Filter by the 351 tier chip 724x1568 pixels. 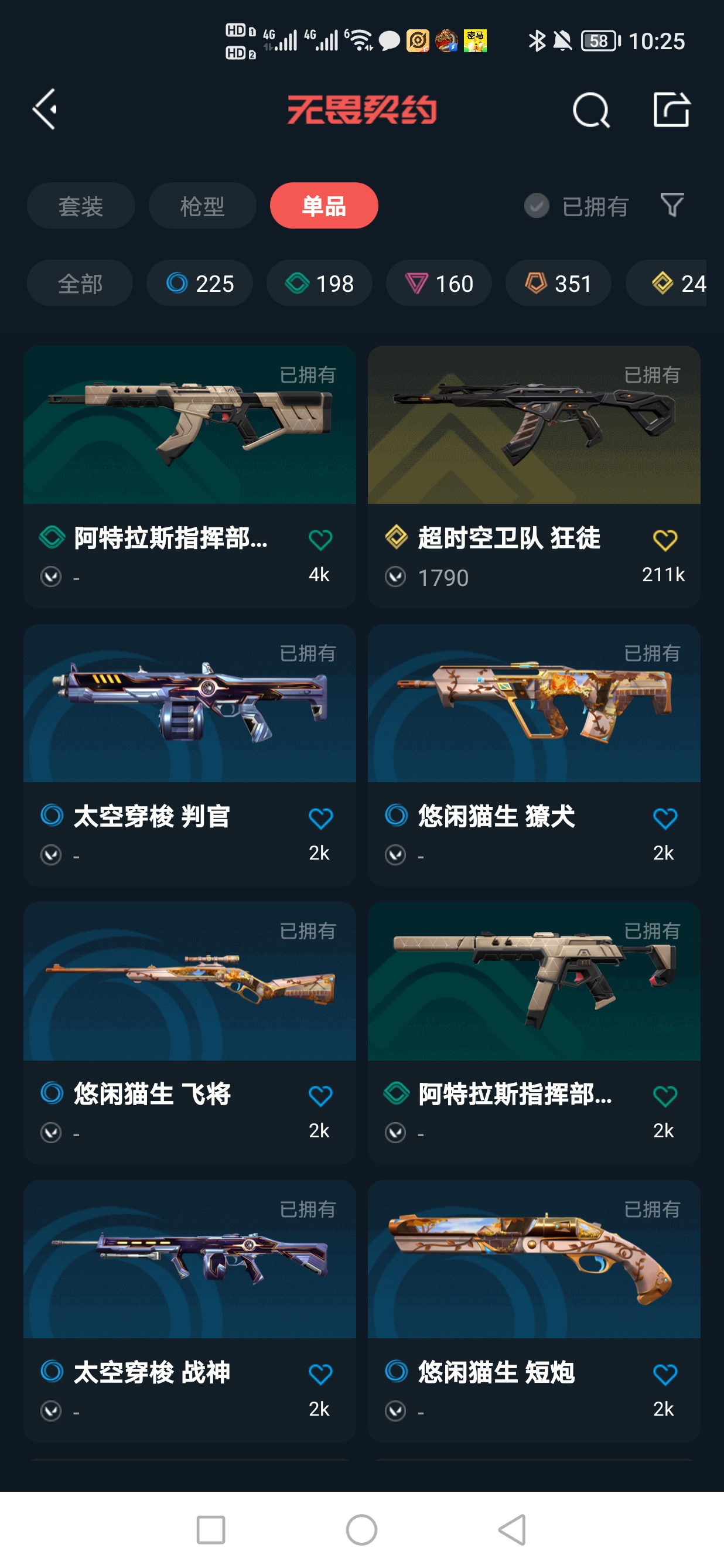pos(558,283)
